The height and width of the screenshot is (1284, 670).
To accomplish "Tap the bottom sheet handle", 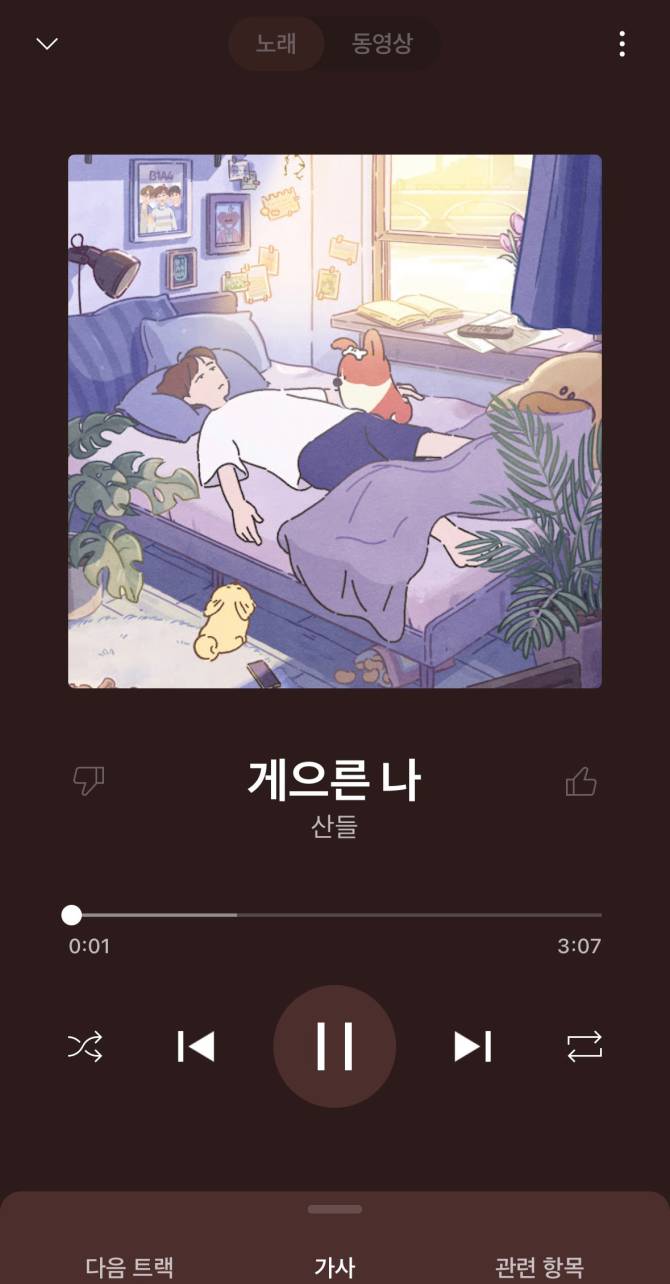I will [334, 1209].
